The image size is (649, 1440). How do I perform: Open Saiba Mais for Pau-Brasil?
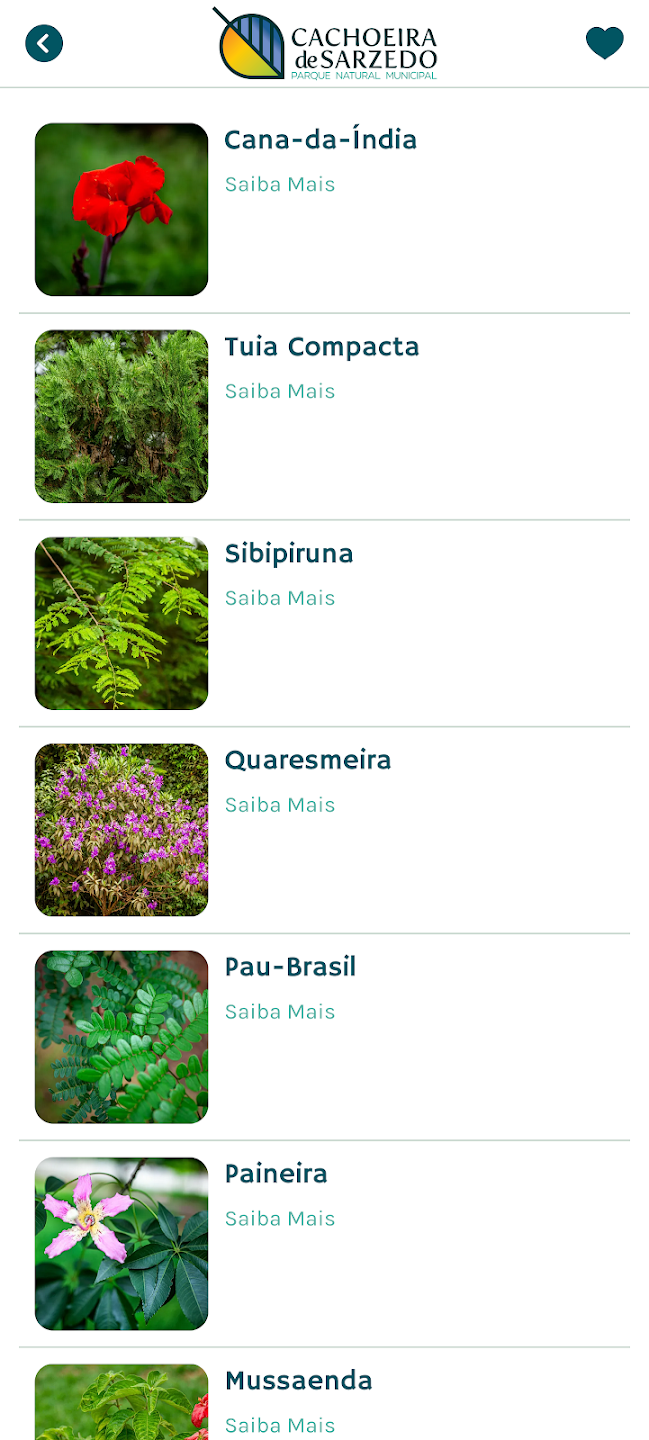[280, 1012]
